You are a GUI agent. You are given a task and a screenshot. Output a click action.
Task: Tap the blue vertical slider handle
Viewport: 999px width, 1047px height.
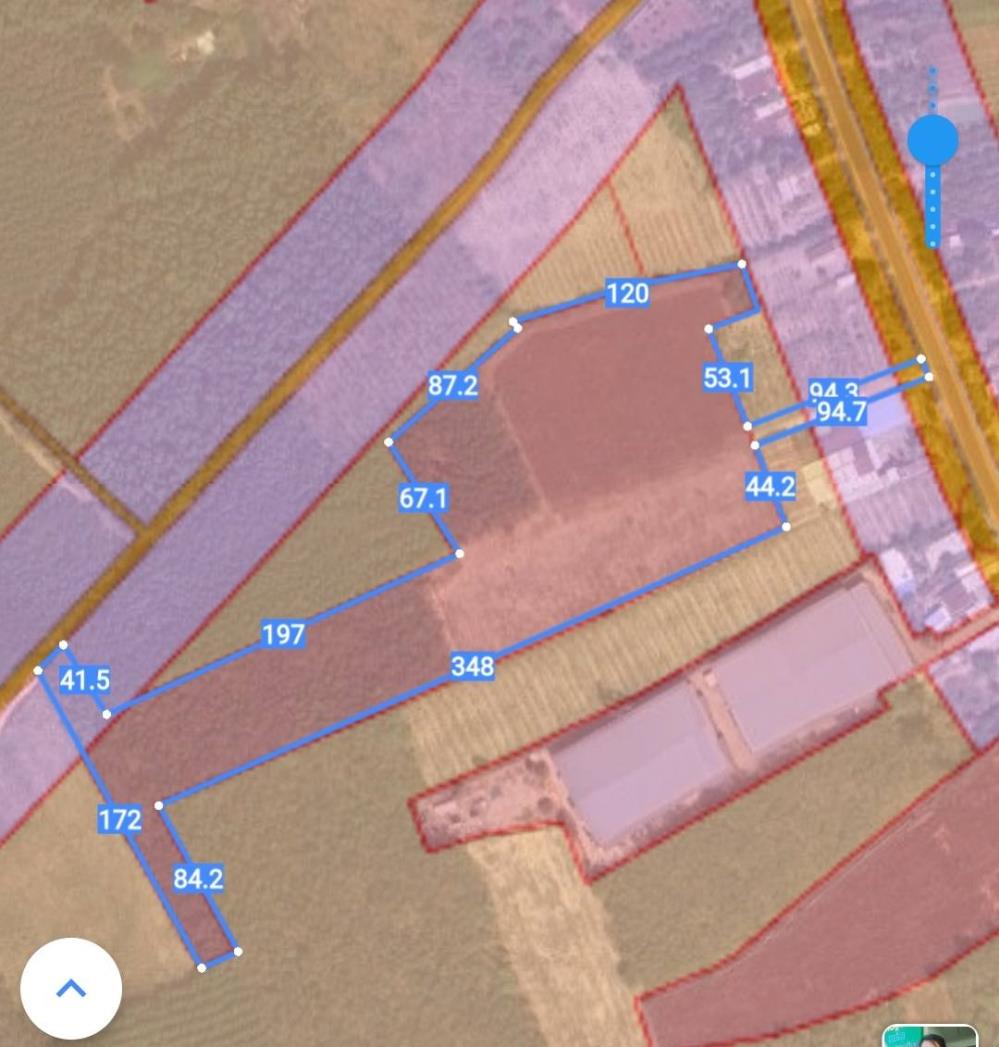932,141
